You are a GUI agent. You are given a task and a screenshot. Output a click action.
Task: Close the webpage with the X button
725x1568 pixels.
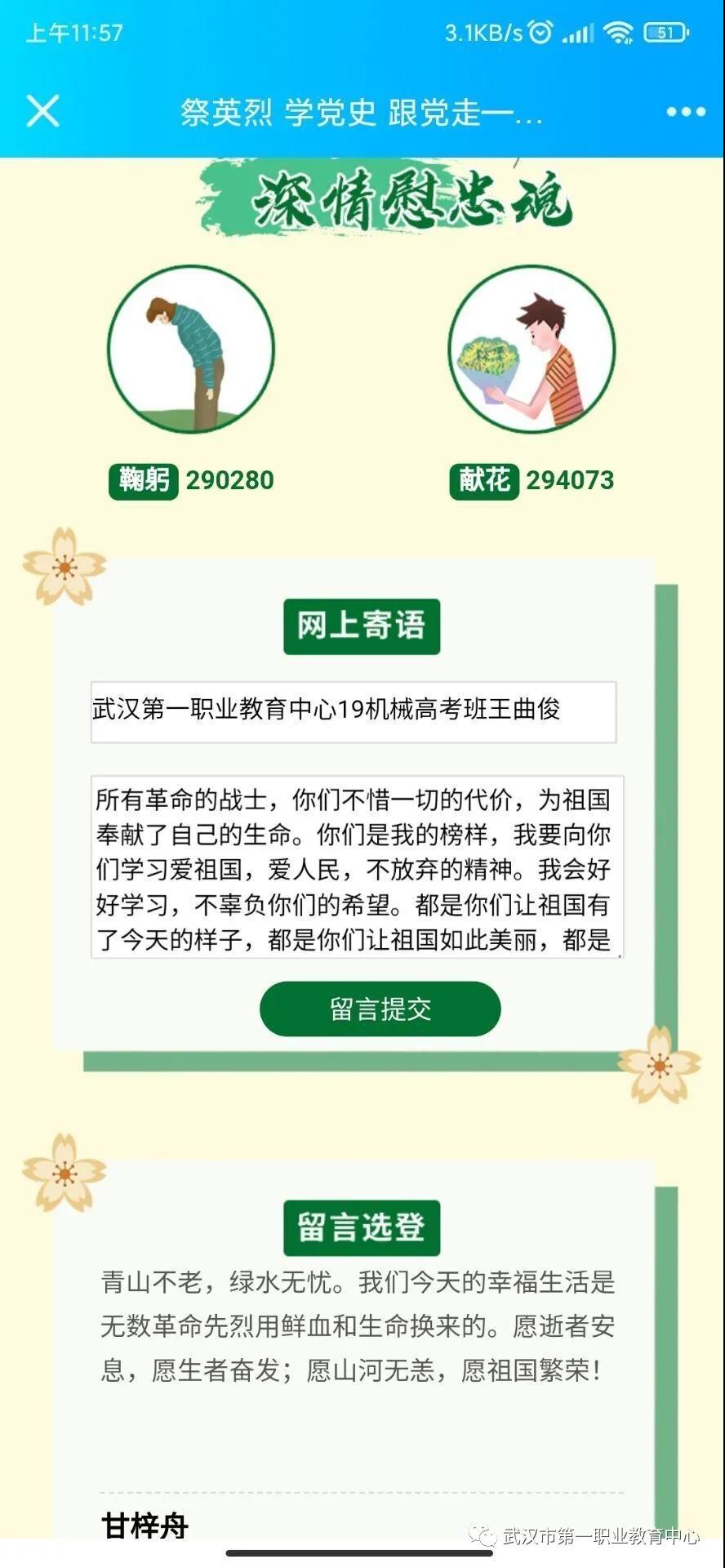42,111
